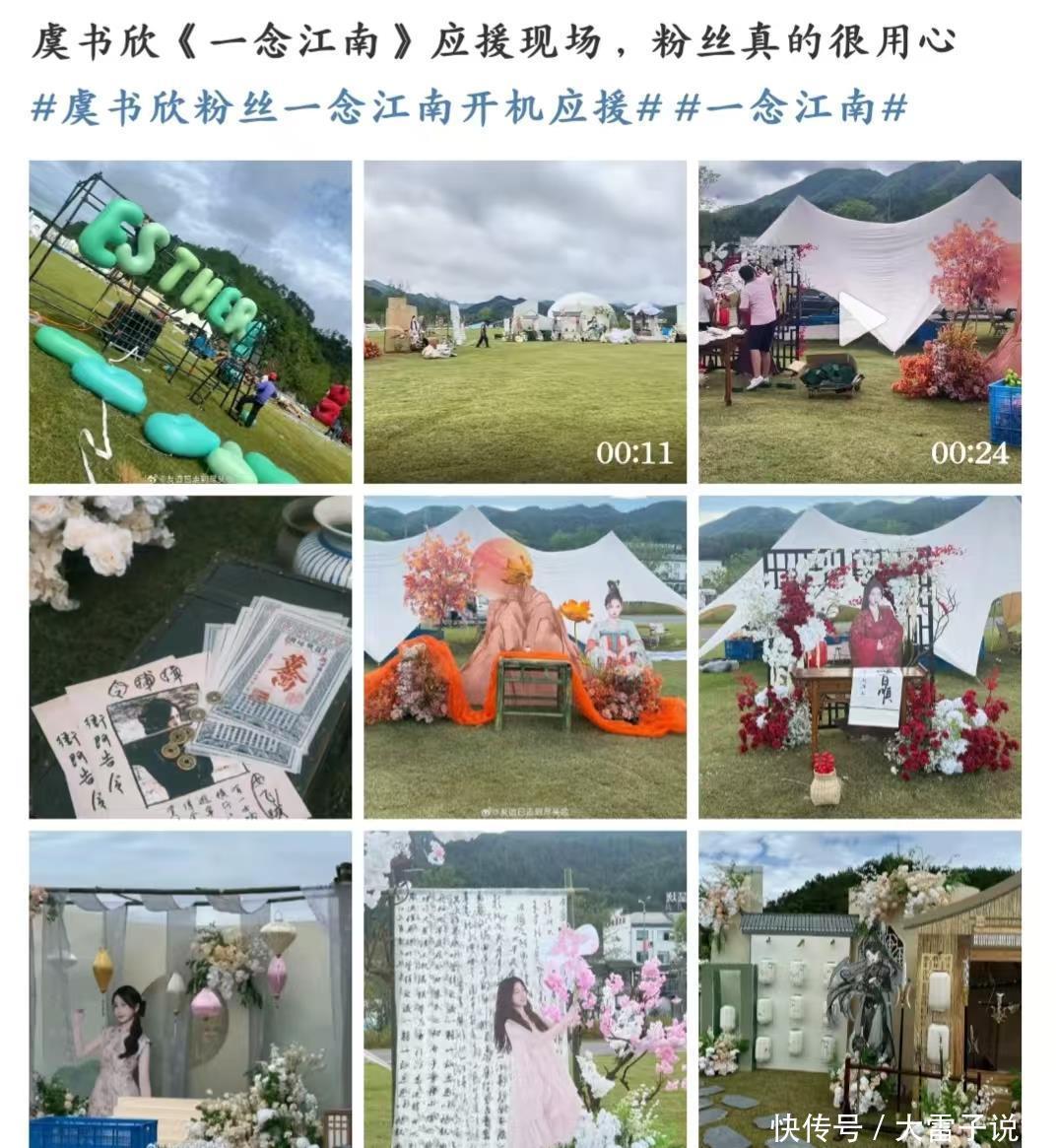
Task: Open hashtag #虞书欣粉丝一念江南开机应援#
Action: coord(345,107)
